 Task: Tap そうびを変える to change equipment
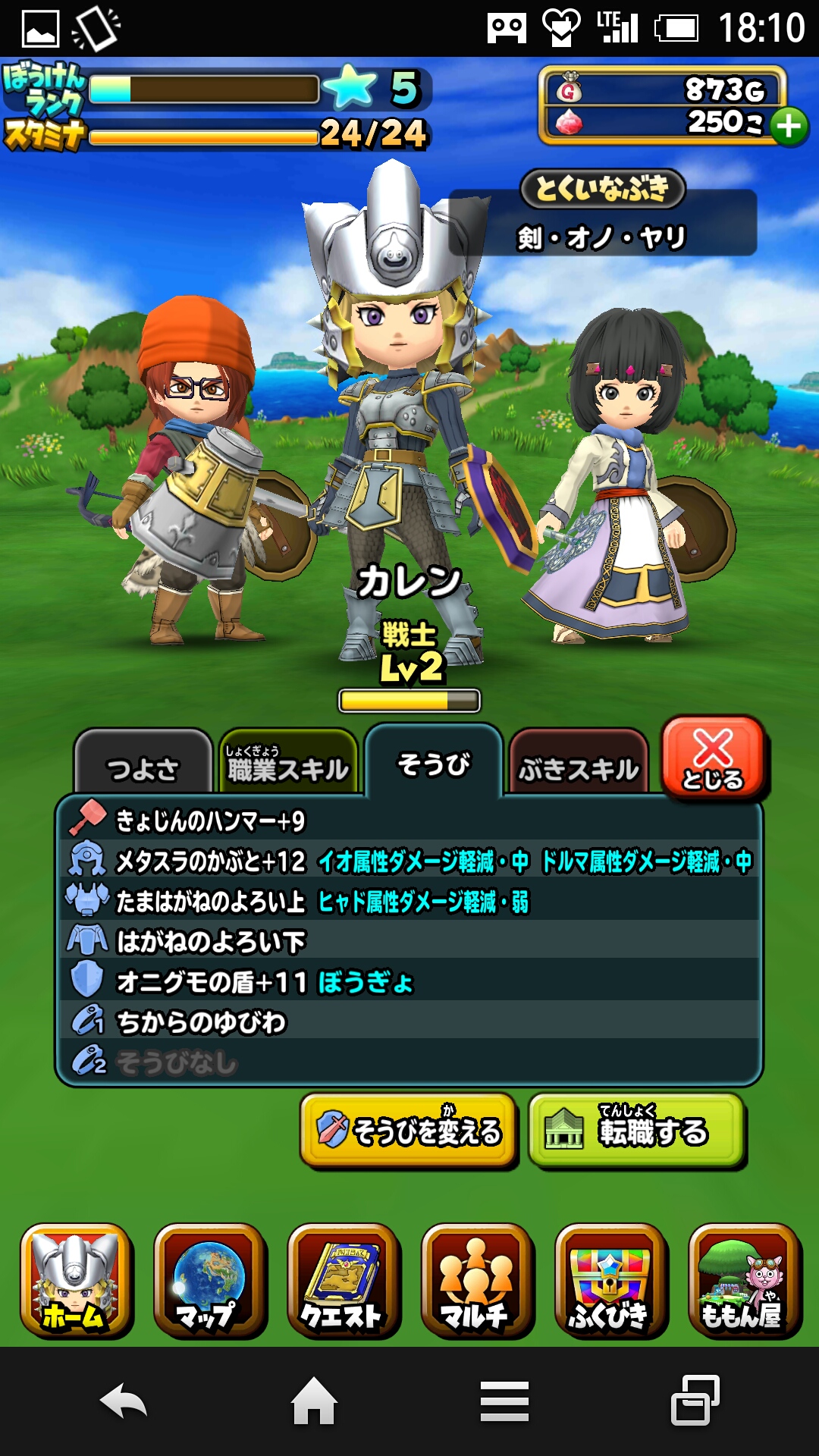[x=409, y=1130]
